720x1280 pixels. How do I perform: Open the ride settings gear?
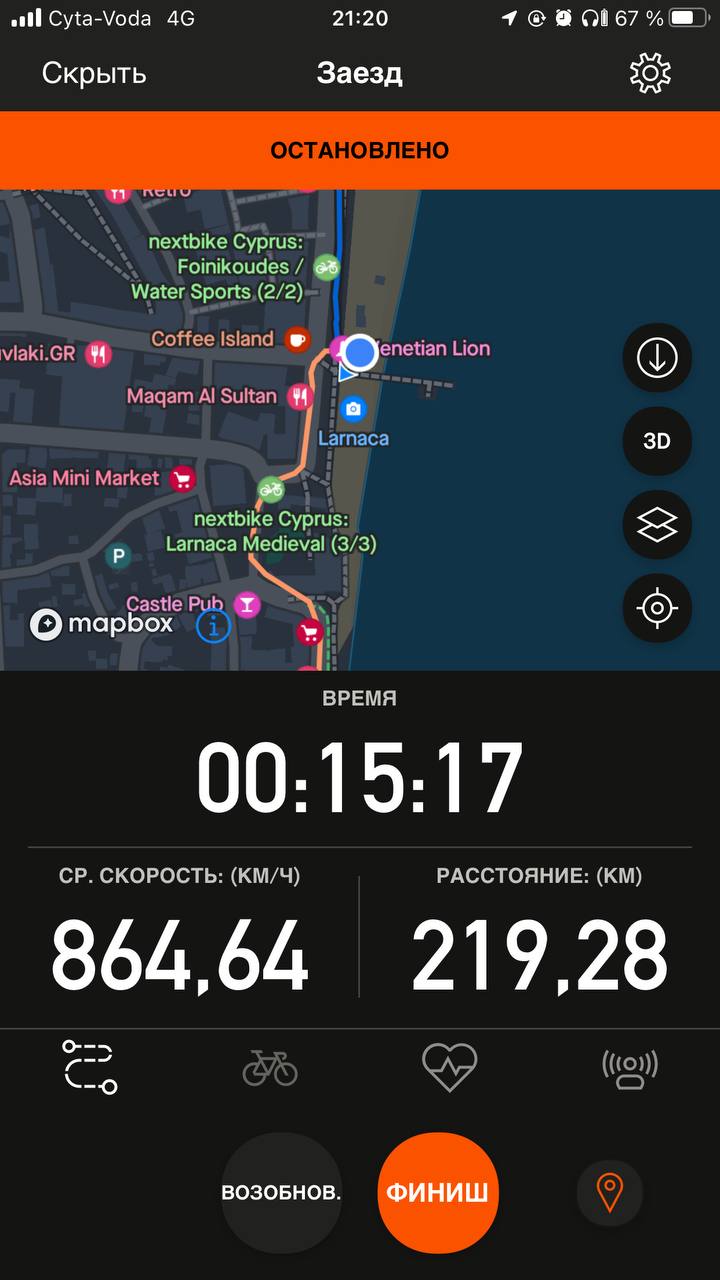(x=650, y=74)
